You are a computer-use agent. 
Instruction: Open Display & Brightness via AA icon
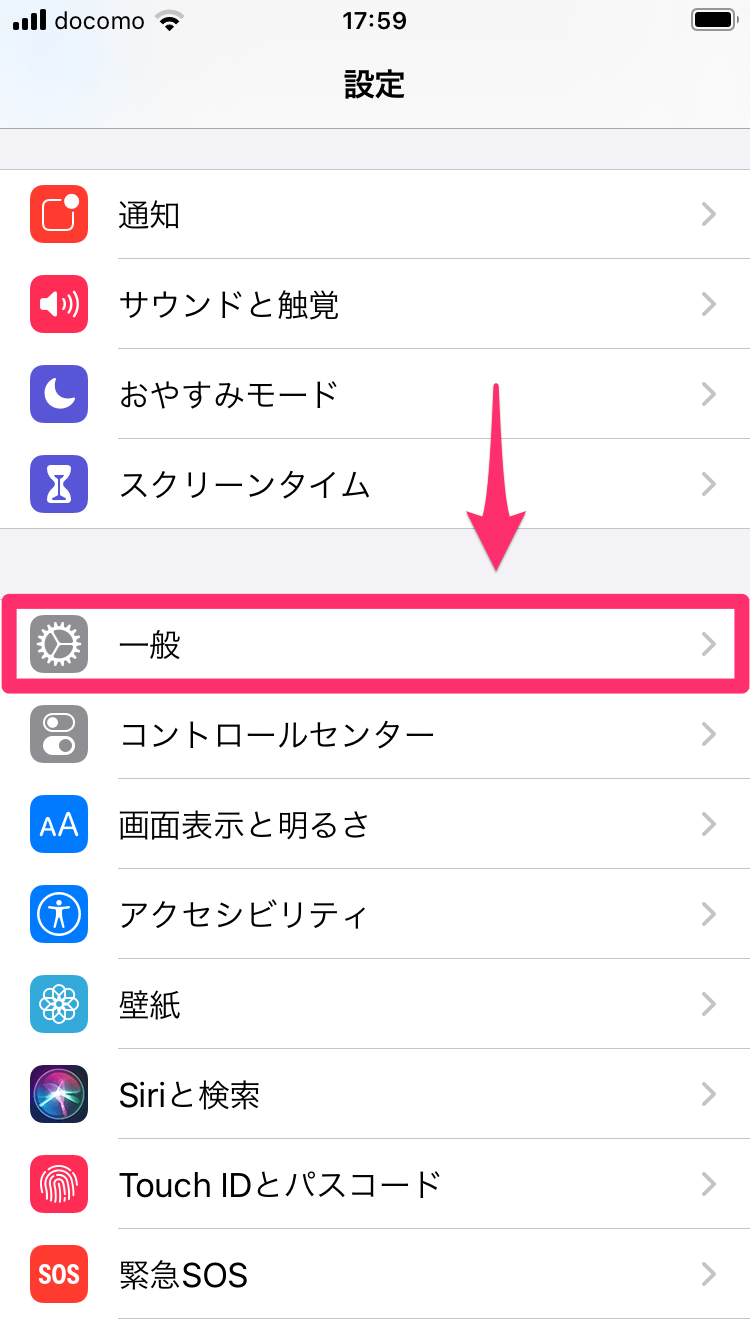point(58,824)
